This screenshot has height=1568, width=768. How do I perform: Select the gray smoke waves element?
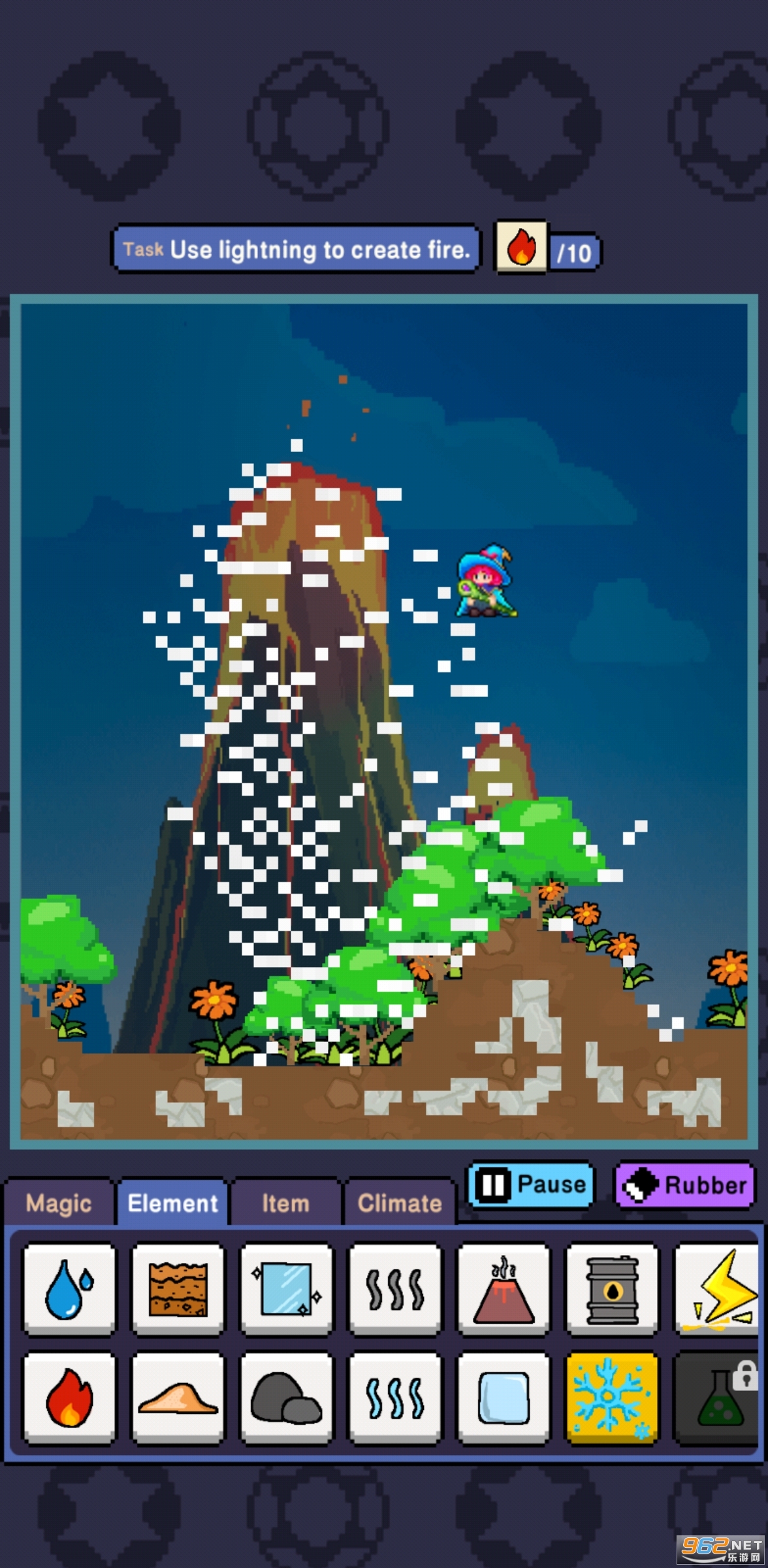(x=394, y=1289)
